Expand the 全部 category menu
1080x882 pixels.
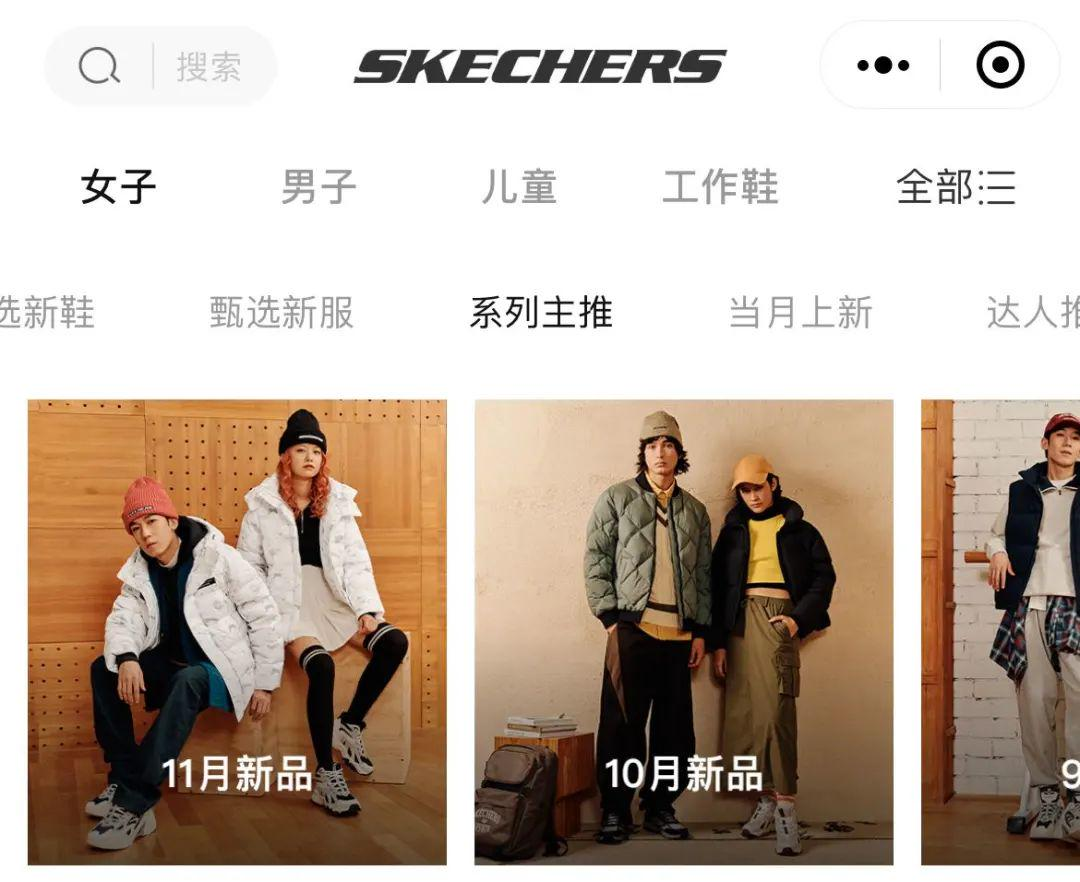click(955, 187)
